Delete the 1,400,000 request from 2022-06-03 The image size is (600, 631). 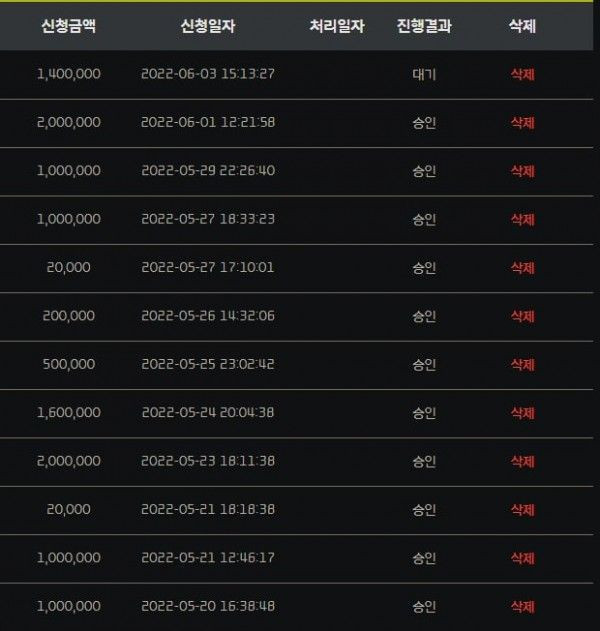pyautogui.click(x=522, y=74)
